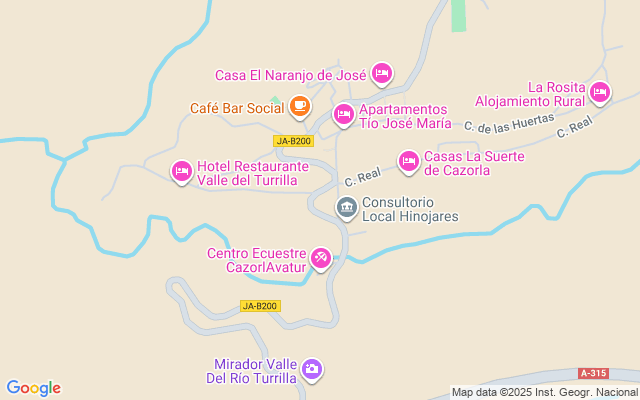
Task: Select Centro Ecuestre CazorlAvatur pin
Action: pyautogui.click(x=321, y=258)
